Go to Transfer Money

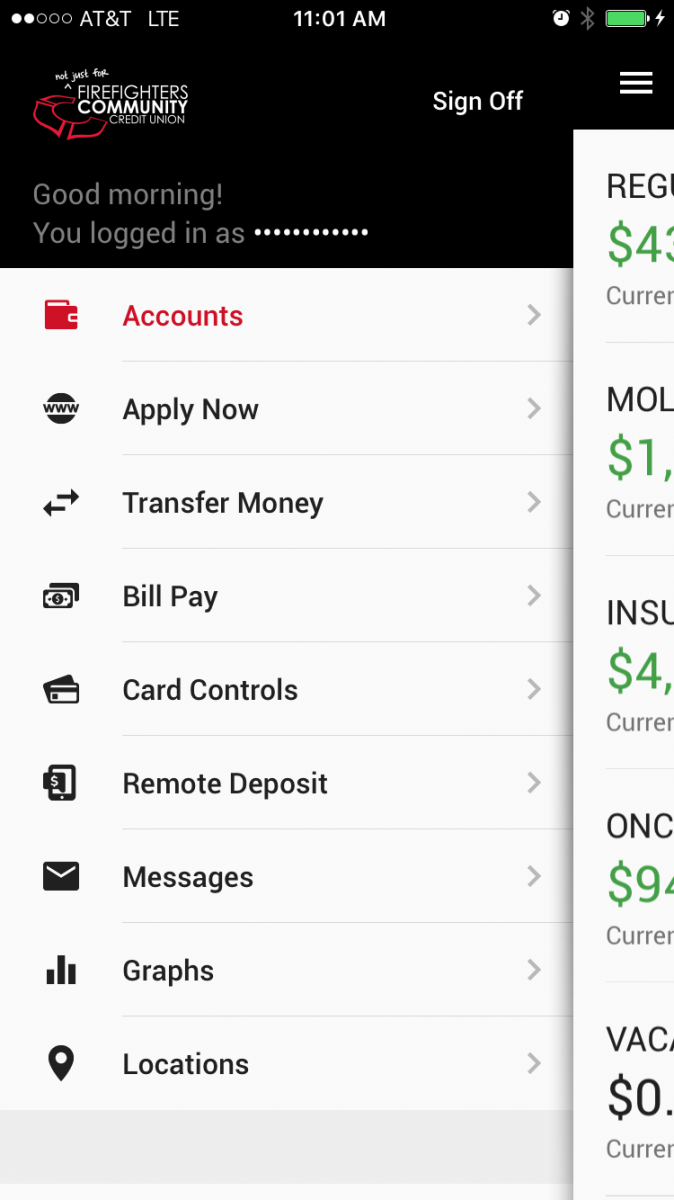[x=287, y=502]
